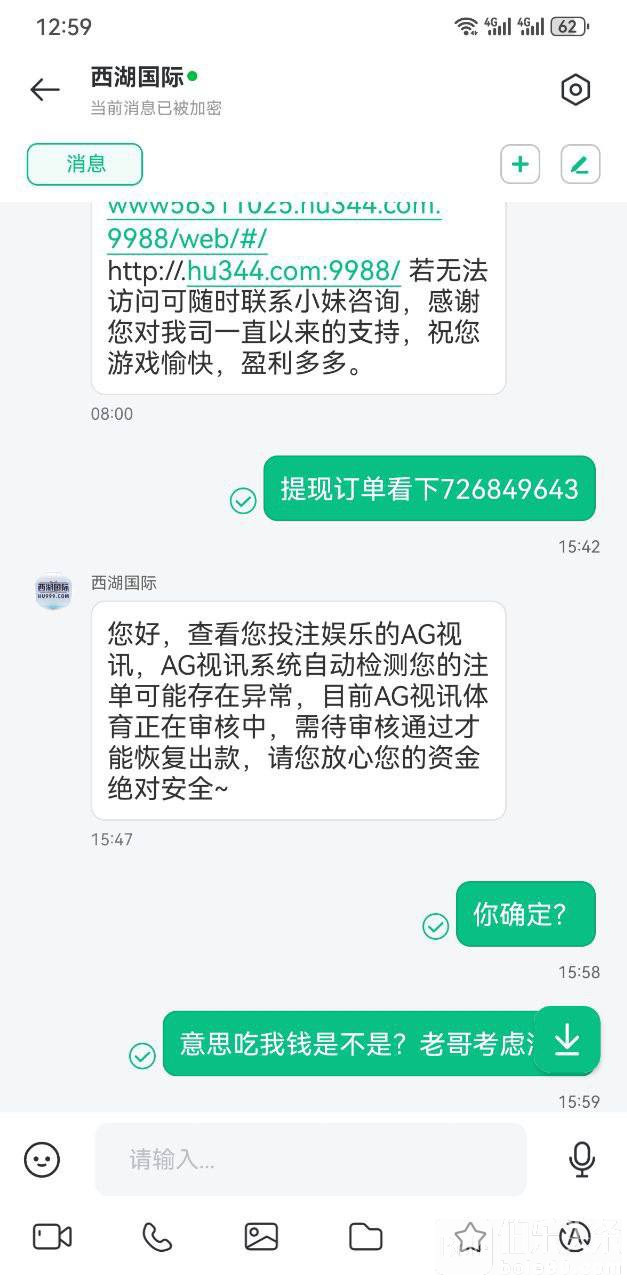Screen dimensions: 627x1280
Task: Start a voice call
Action: coord(157,1237)
